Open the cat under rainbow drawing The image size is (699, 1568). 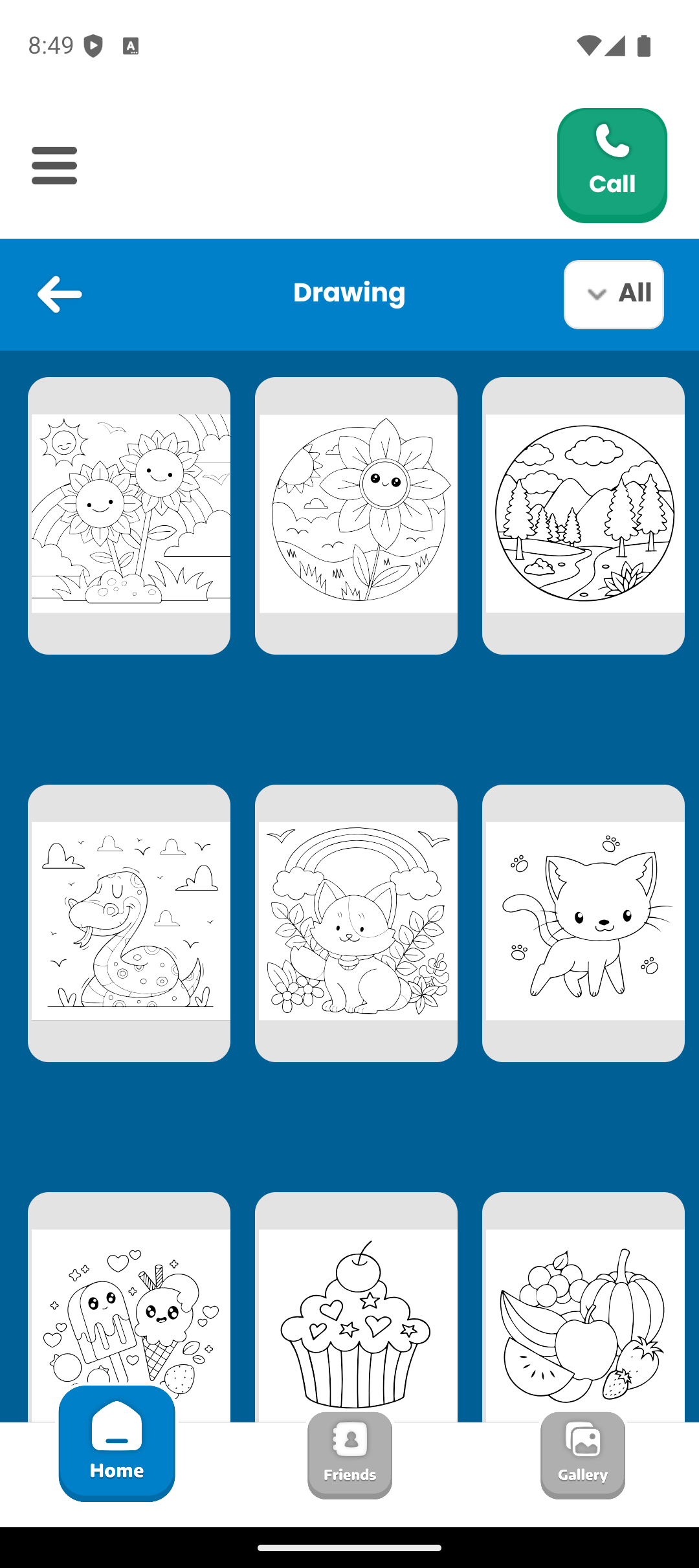click(x=356, y=922)
